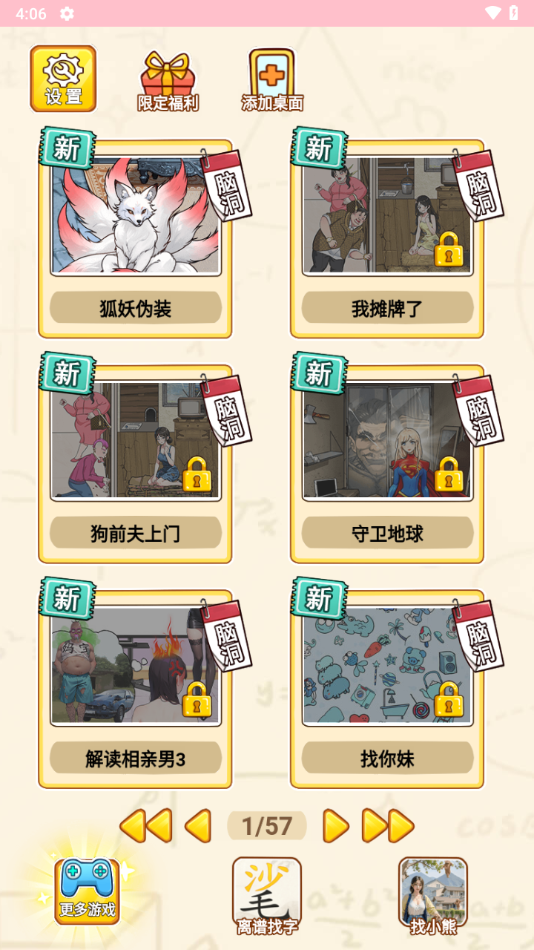534x950 pixels.
Task: Open the 设置 settings button
Action: tap(63, 78)
